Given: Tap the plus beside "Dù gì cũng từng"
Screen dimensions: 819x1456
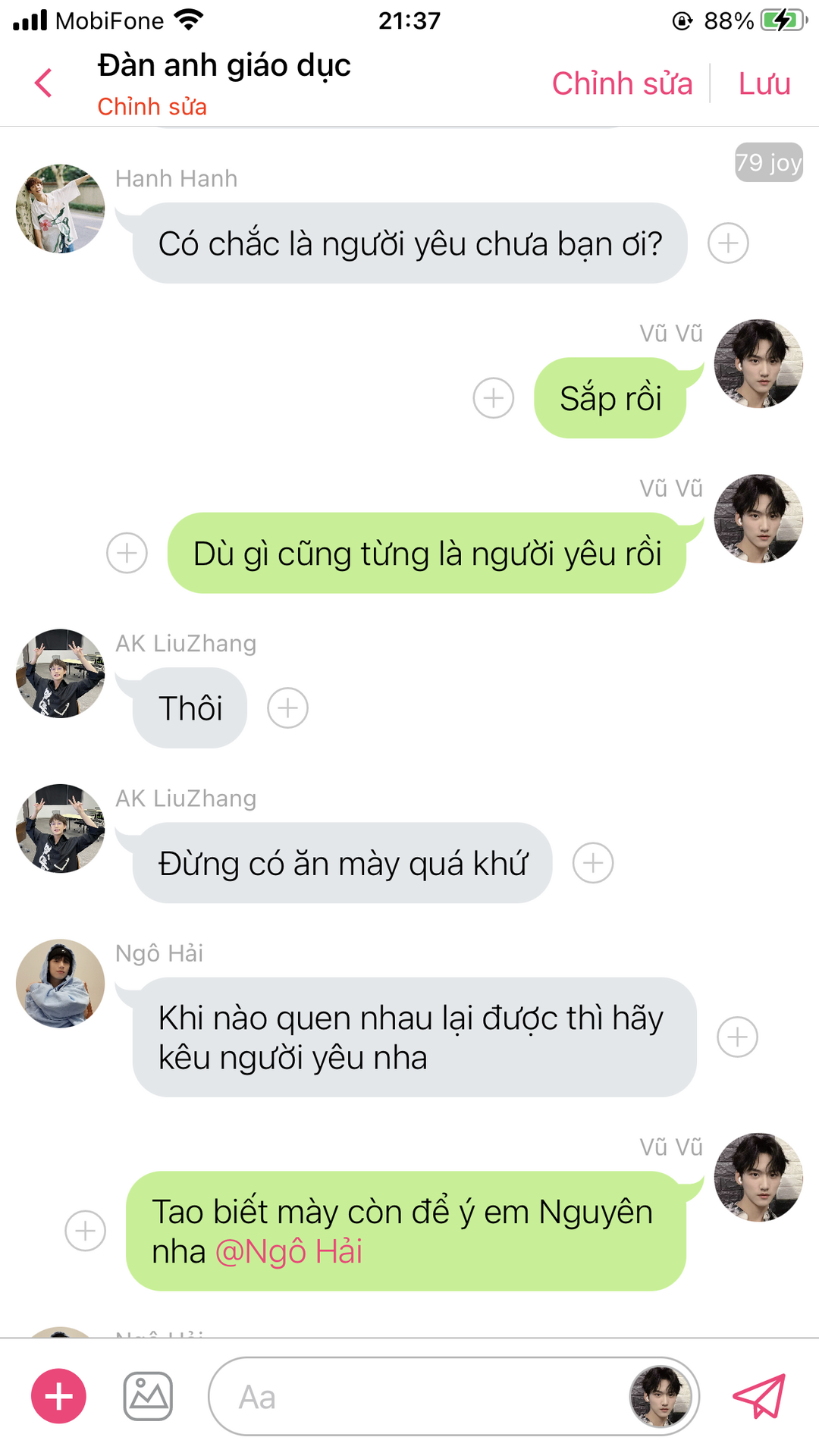Looking at the screenshot, I should [127, 553].
